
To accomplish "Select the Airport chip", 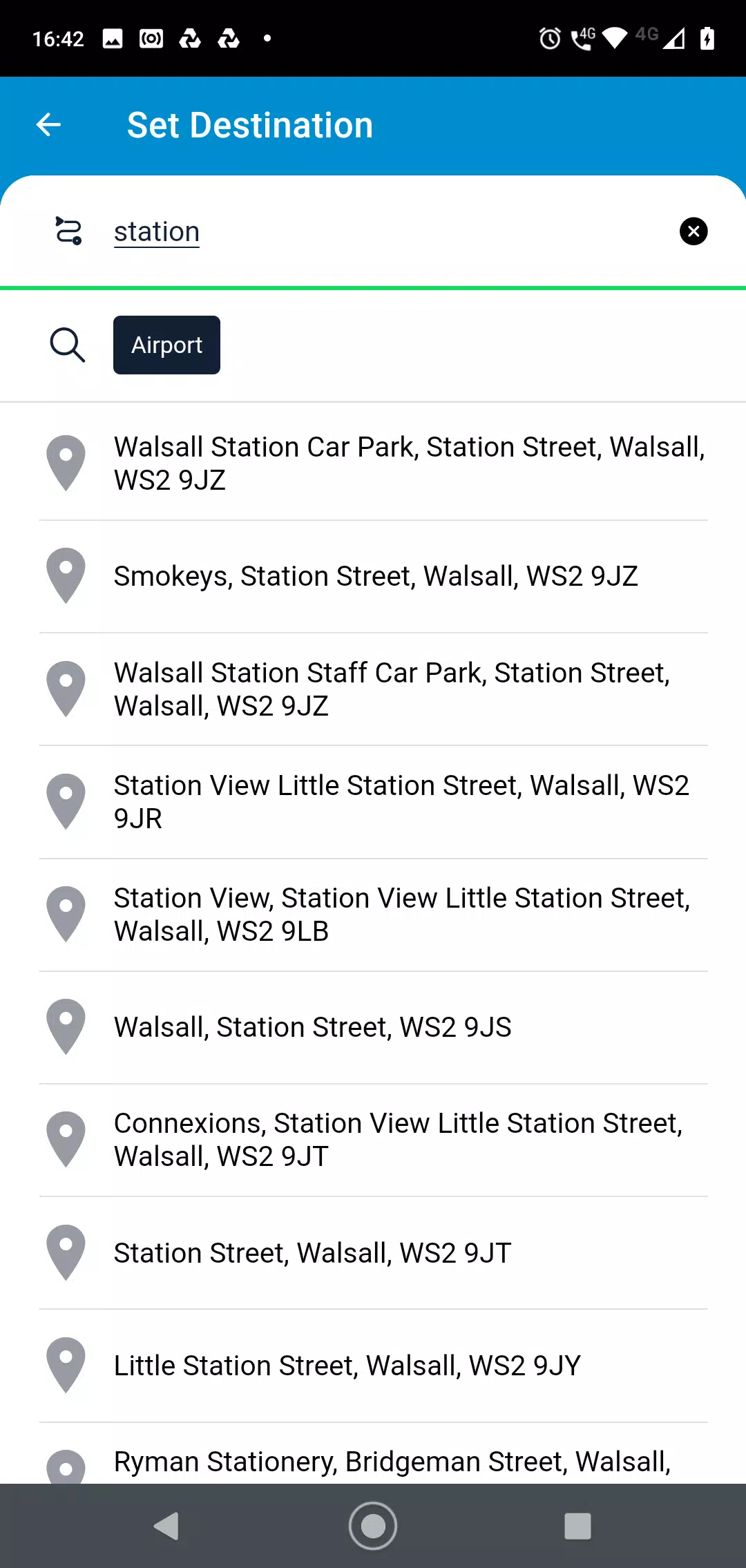I will point(166,345).
